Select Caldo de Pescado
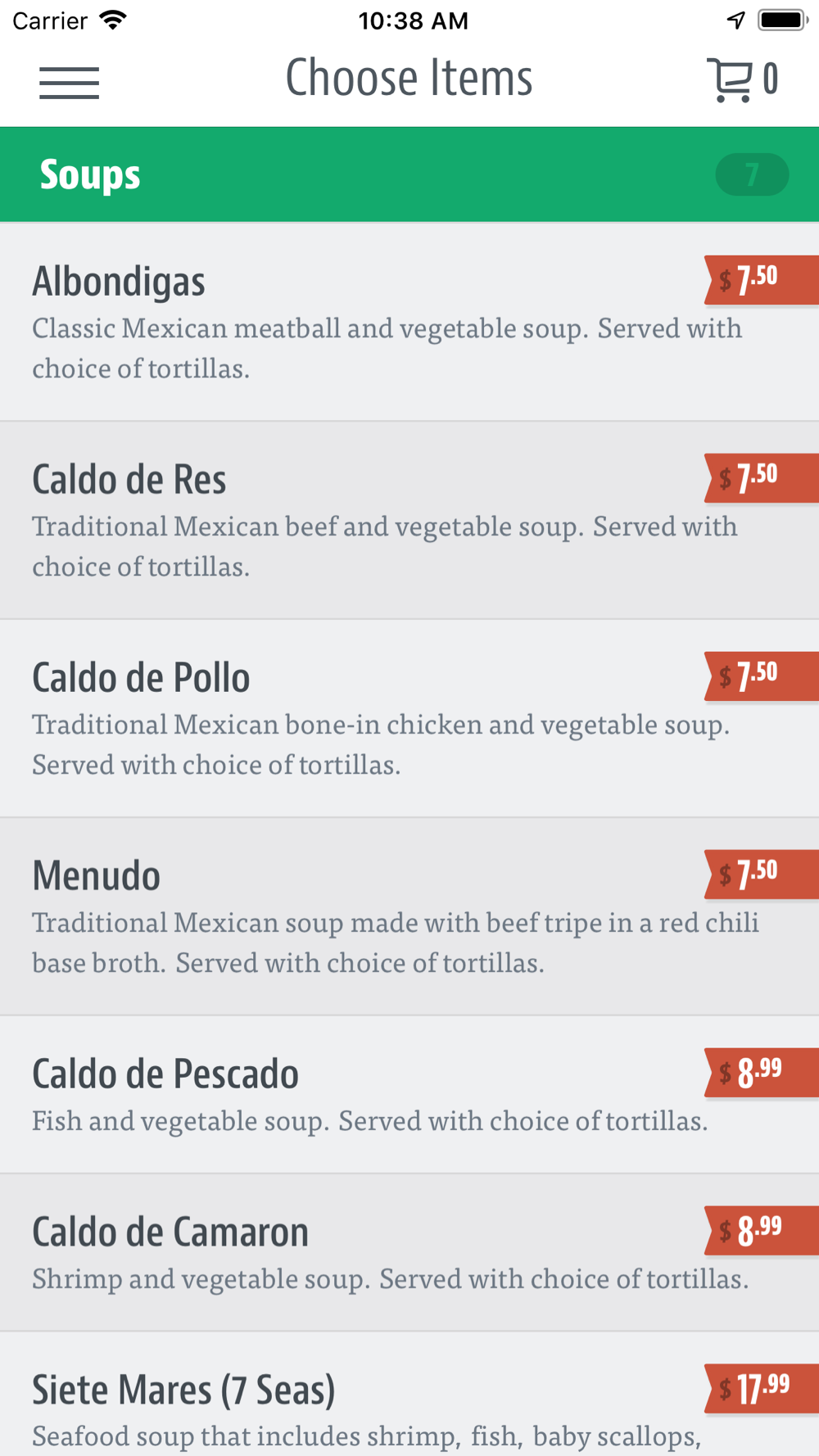819x1456 pixels. 409,1096
